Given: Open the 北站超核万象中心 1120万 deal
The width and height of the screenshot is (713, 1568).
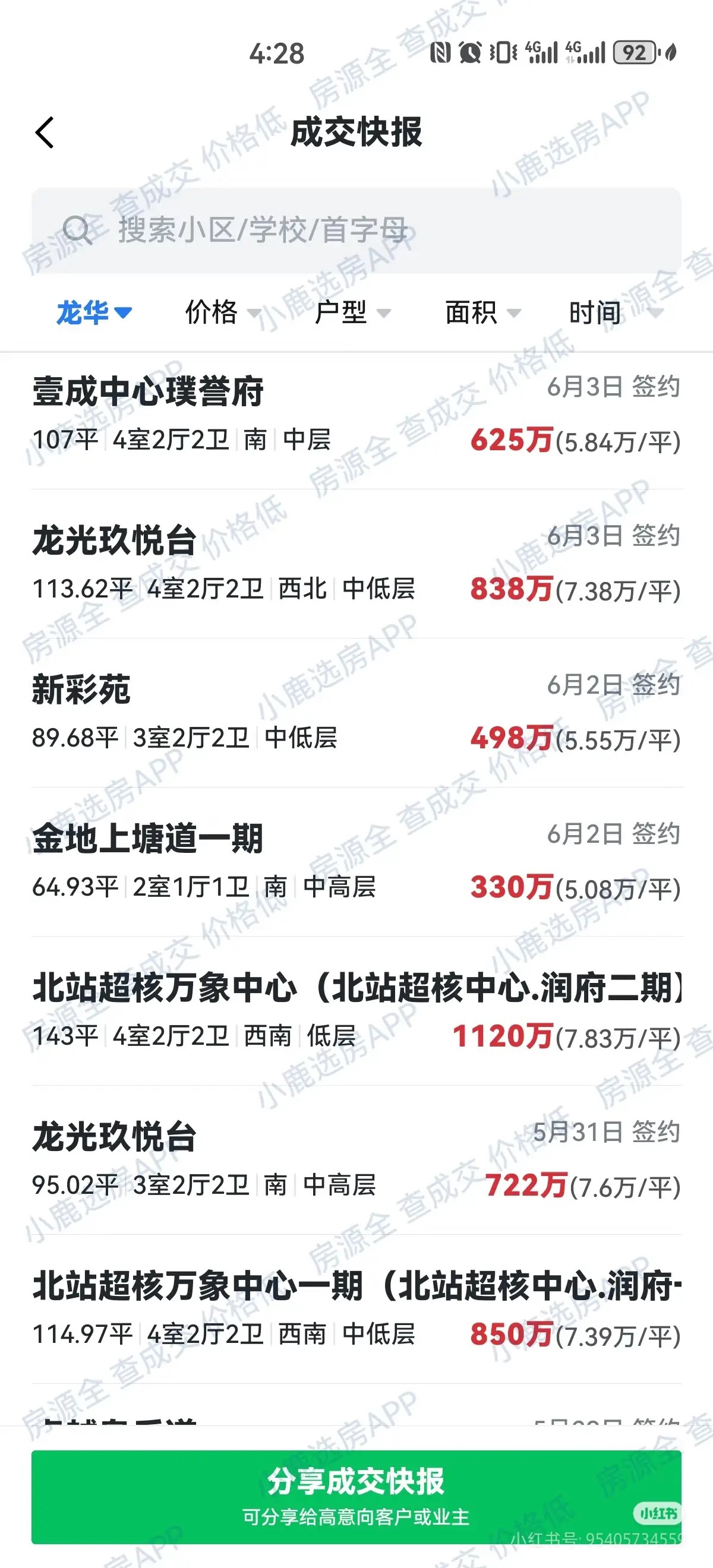Looking at the screenshot, I should (x=356, y=1011).
